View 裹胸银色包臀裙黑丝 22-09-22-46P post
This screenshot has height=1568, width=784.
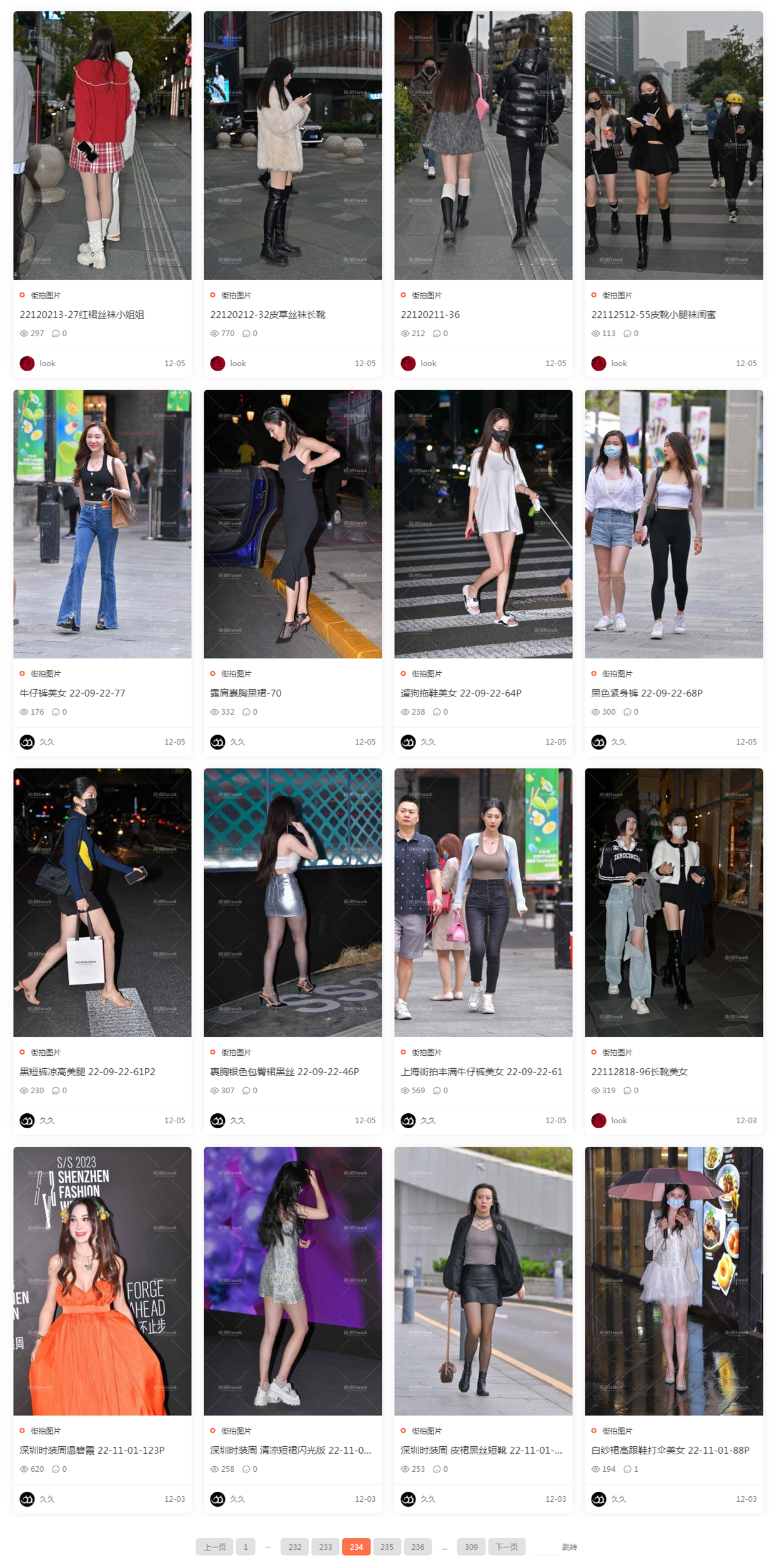pyautogui.click(x=284, y=1072)
